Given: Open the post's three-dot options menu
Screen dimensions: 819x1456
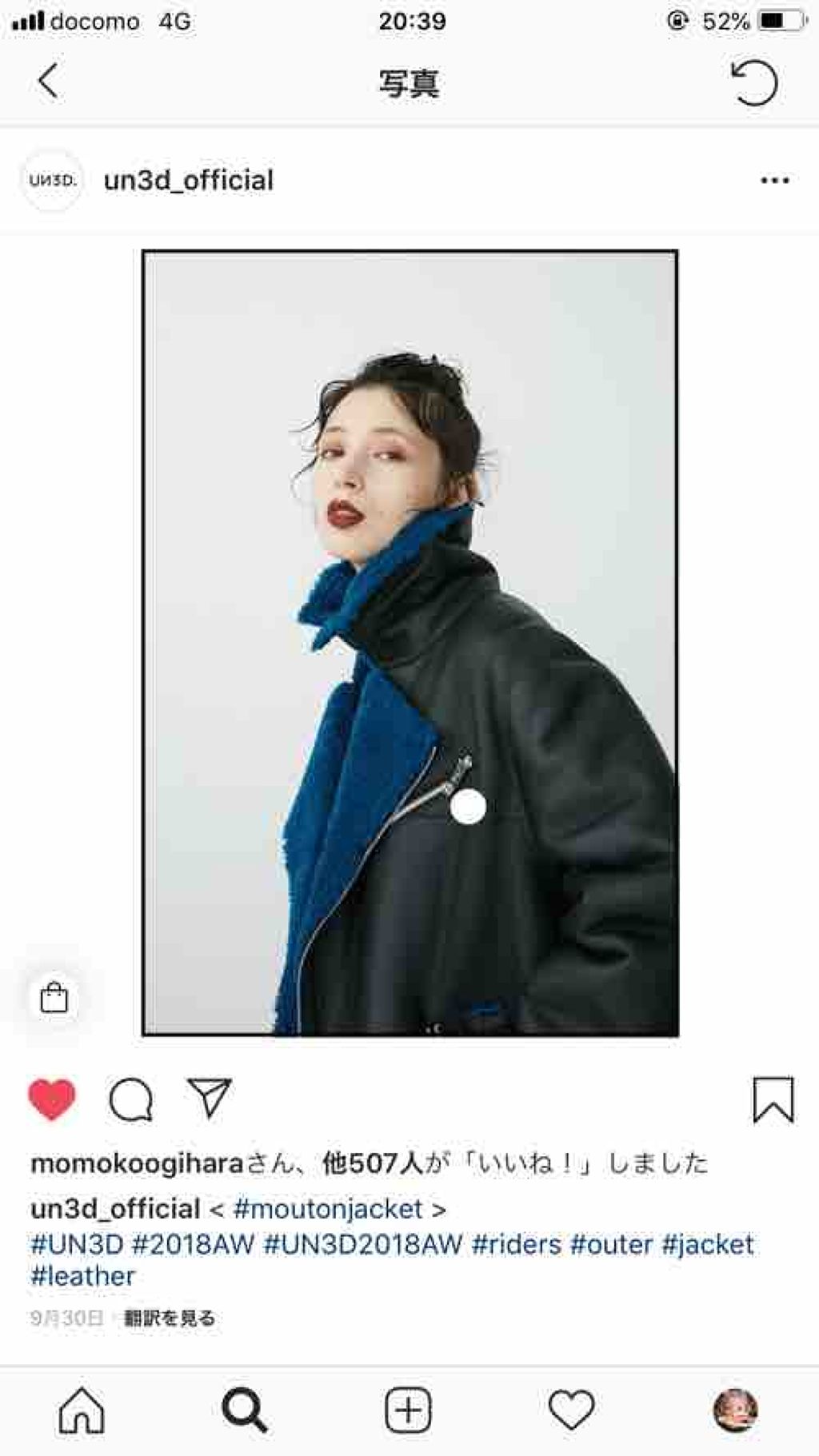Looking at the screenshot, I should [x=774, y=181].
